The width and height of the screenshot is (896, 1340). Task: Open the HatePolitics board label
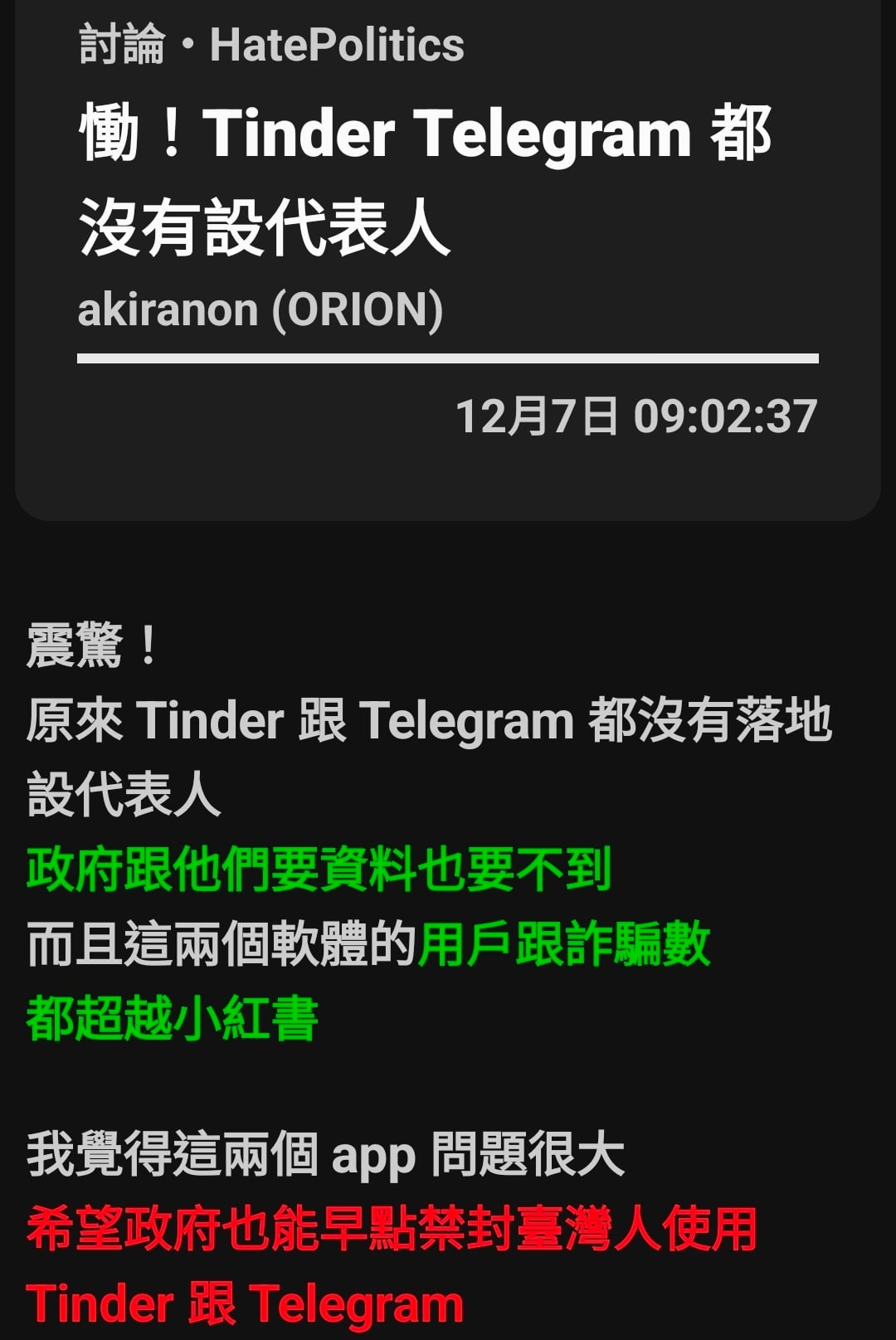click(335, 45)
